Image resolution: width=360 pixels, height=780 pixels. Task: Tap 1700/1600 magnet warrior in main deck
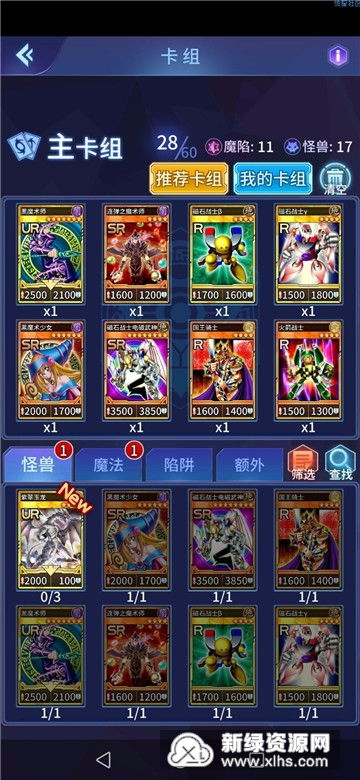pos(222,254)
